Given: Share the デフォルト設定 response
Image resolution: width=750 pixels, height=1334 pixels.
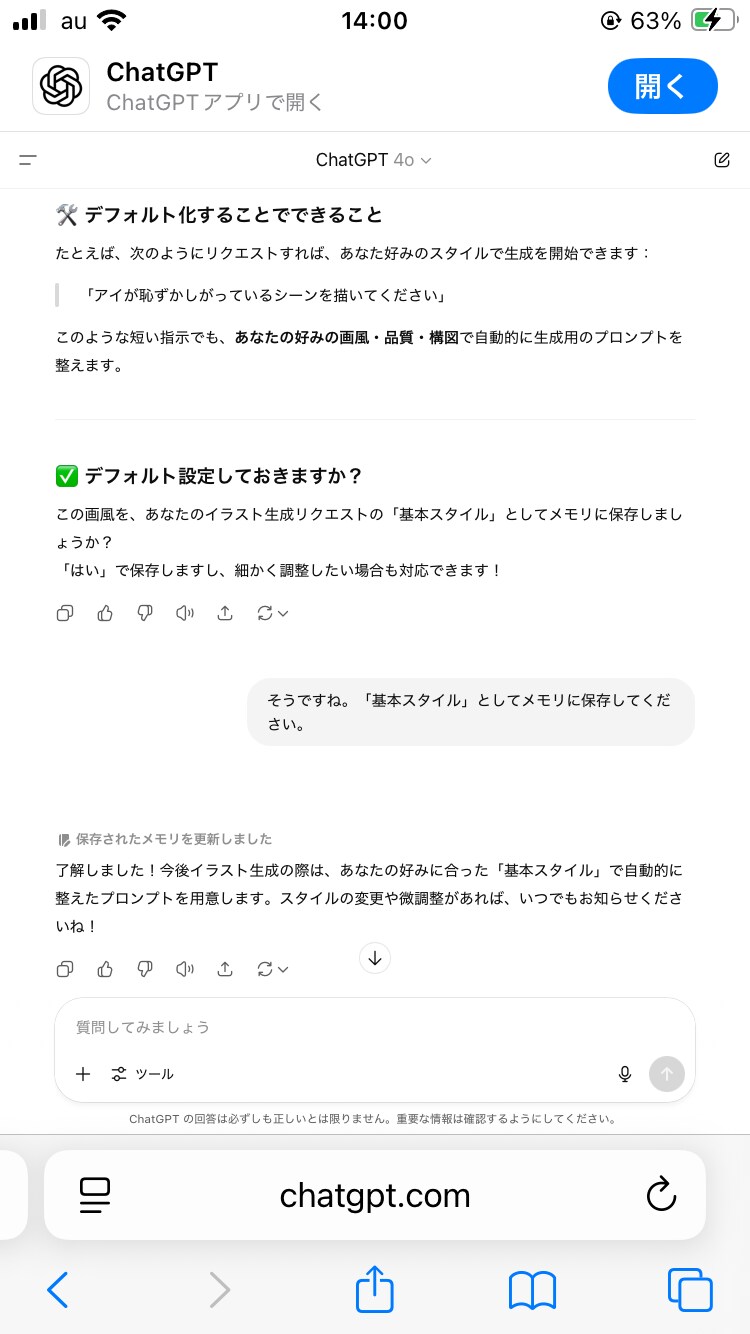Looking at the screenshot, I should tap(225, 613).
